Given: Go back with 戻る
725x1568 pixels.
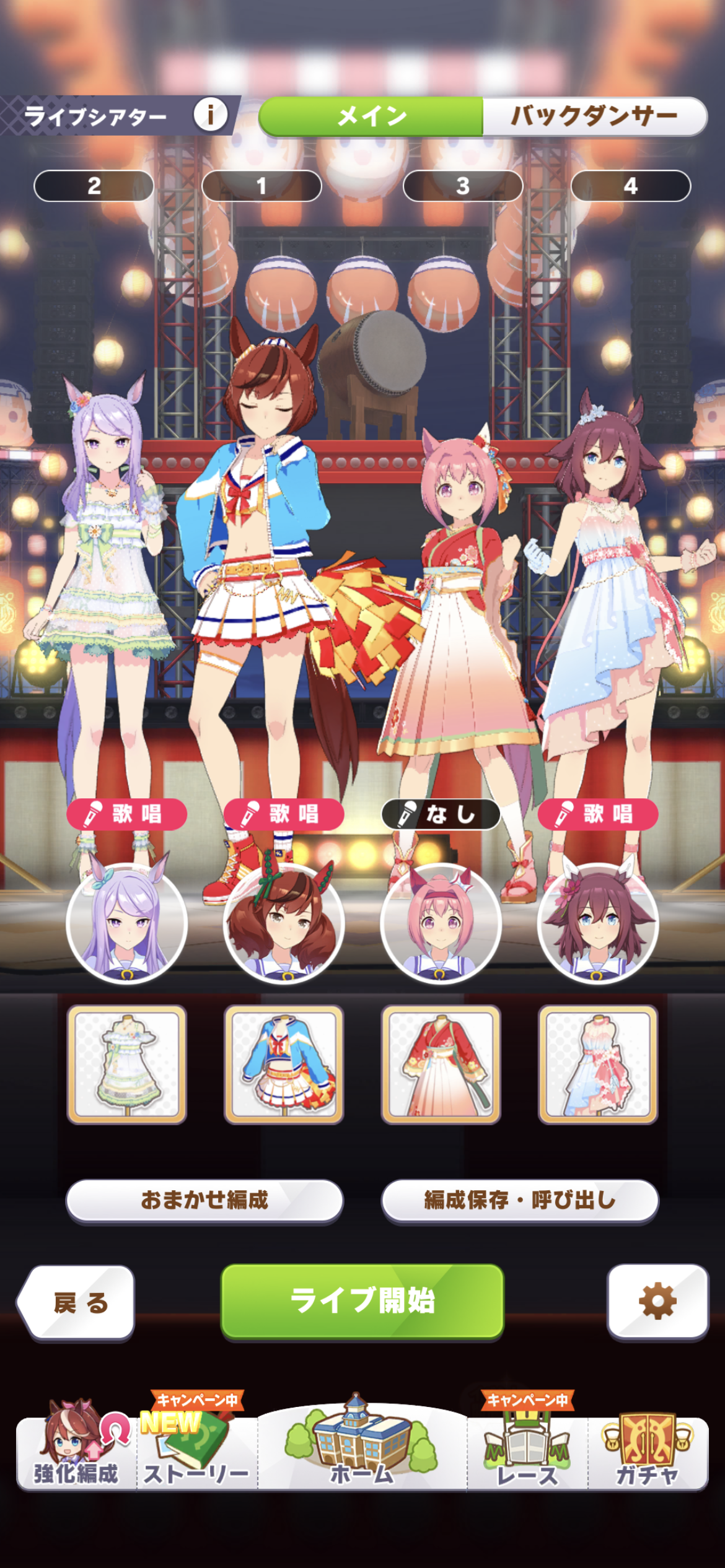Looking at the screenshot, I should 79,1302.
